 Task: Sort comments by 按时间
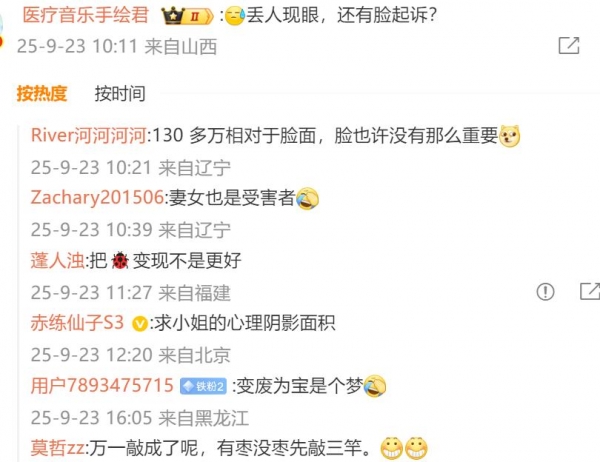(120, 94)
